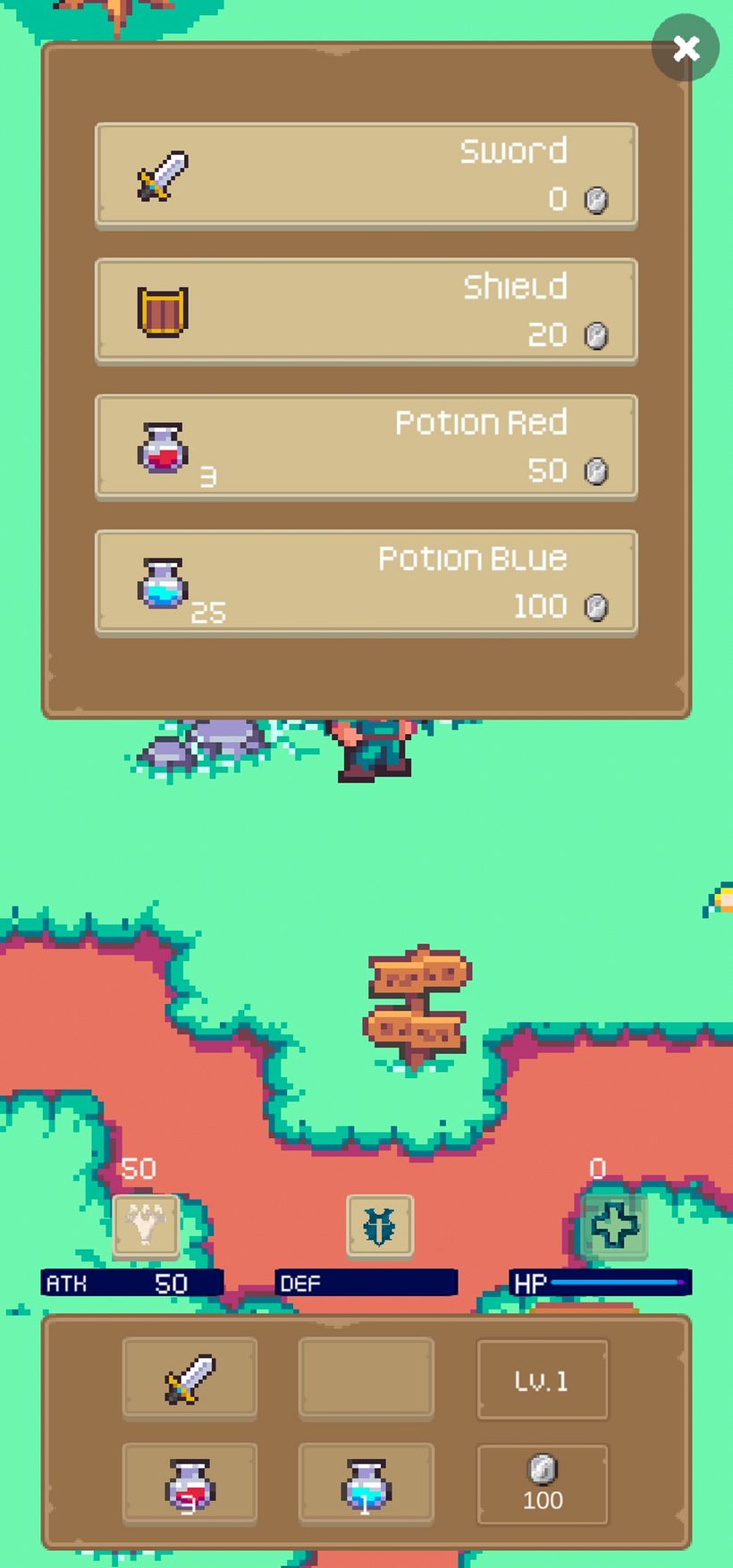Tap the bug-shield DEF ability icon
The height and width of the screenshot is (1568, 733).
point(379,1226)
